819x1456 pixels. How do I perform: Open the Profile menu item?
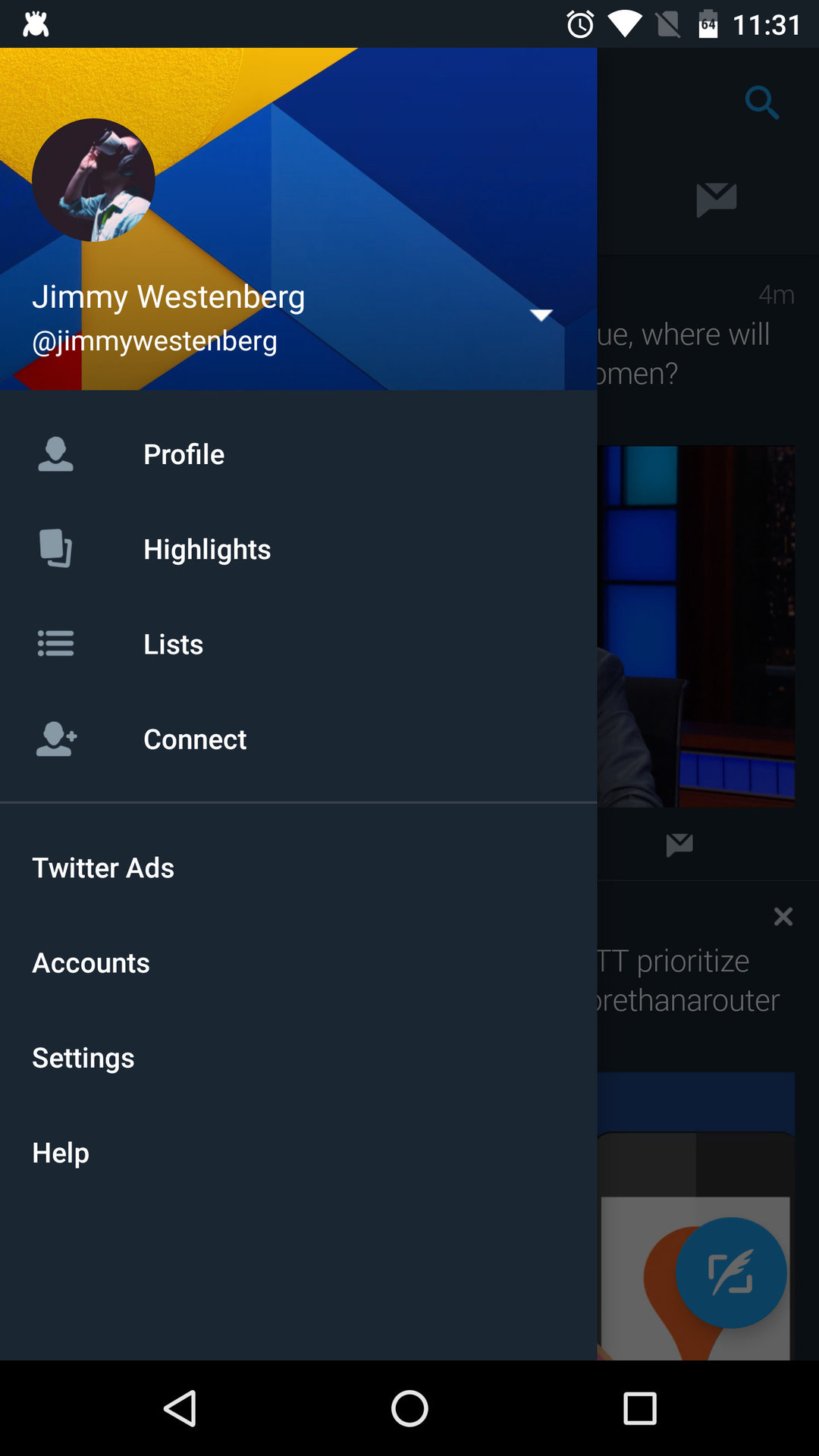tap(184, 454)
